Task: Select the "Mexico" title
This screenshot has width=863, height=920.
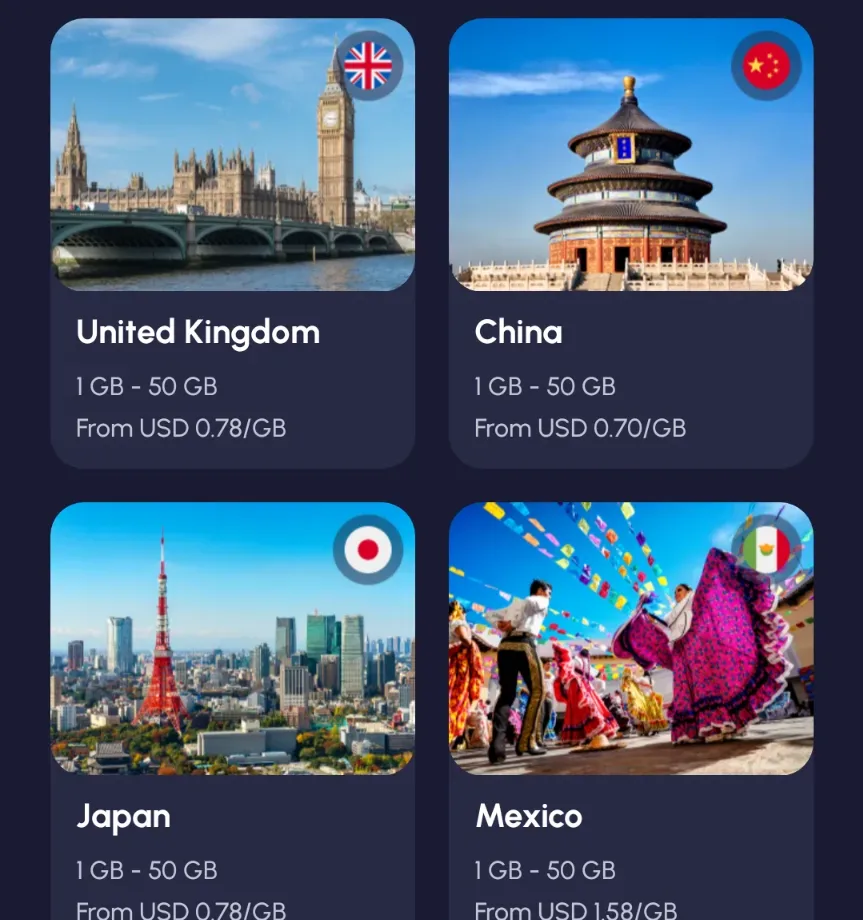Action: point(529,816)
